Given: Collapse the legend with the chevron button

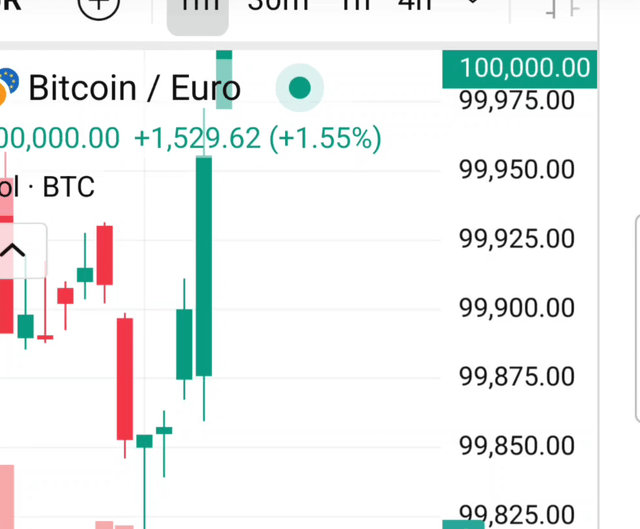Looking at the screenshot, I should click(x=14, y=250).
